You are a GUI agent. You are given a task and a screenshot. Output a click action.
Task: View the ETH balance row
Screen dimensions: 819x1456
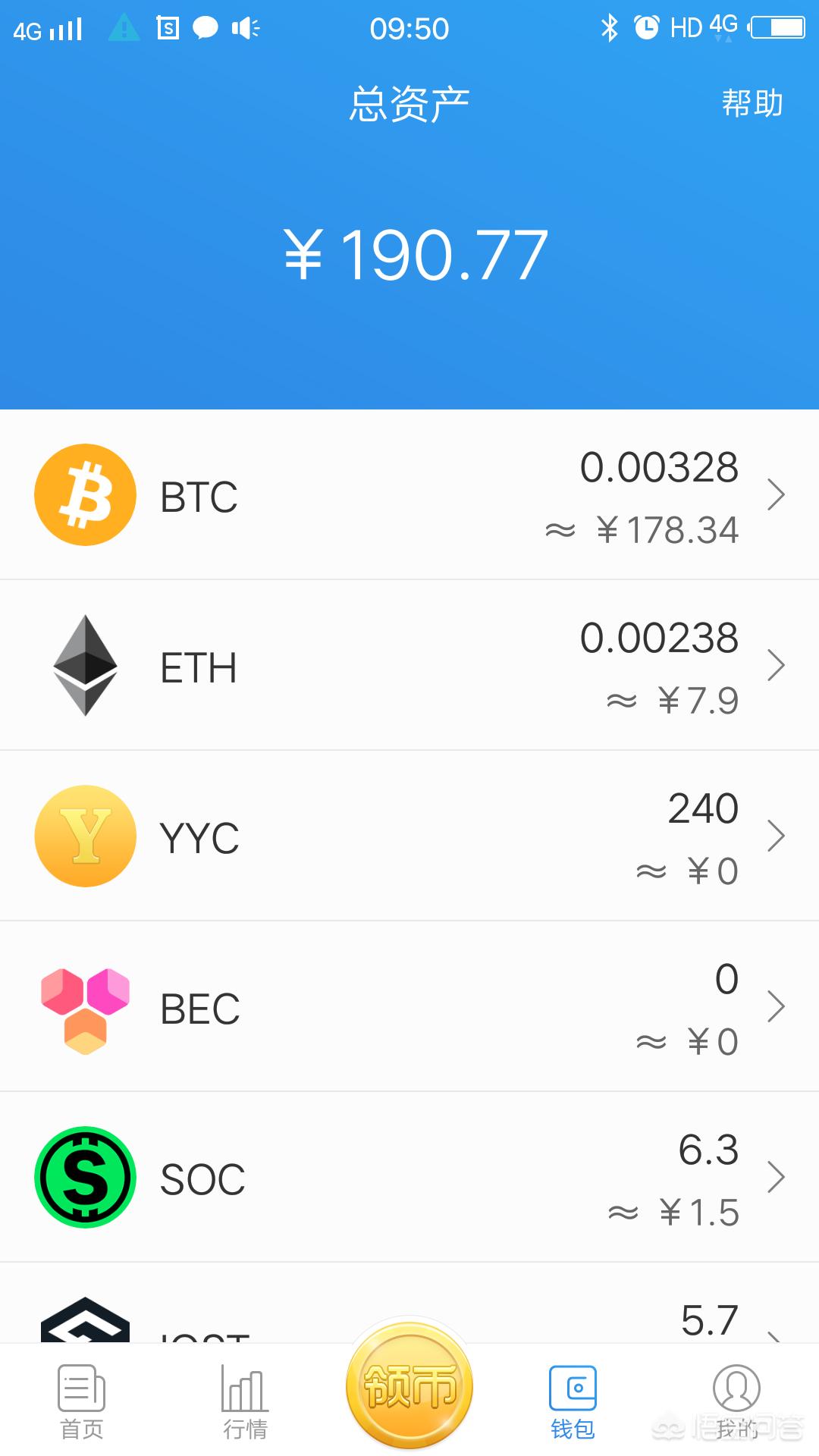coord(409,666)
